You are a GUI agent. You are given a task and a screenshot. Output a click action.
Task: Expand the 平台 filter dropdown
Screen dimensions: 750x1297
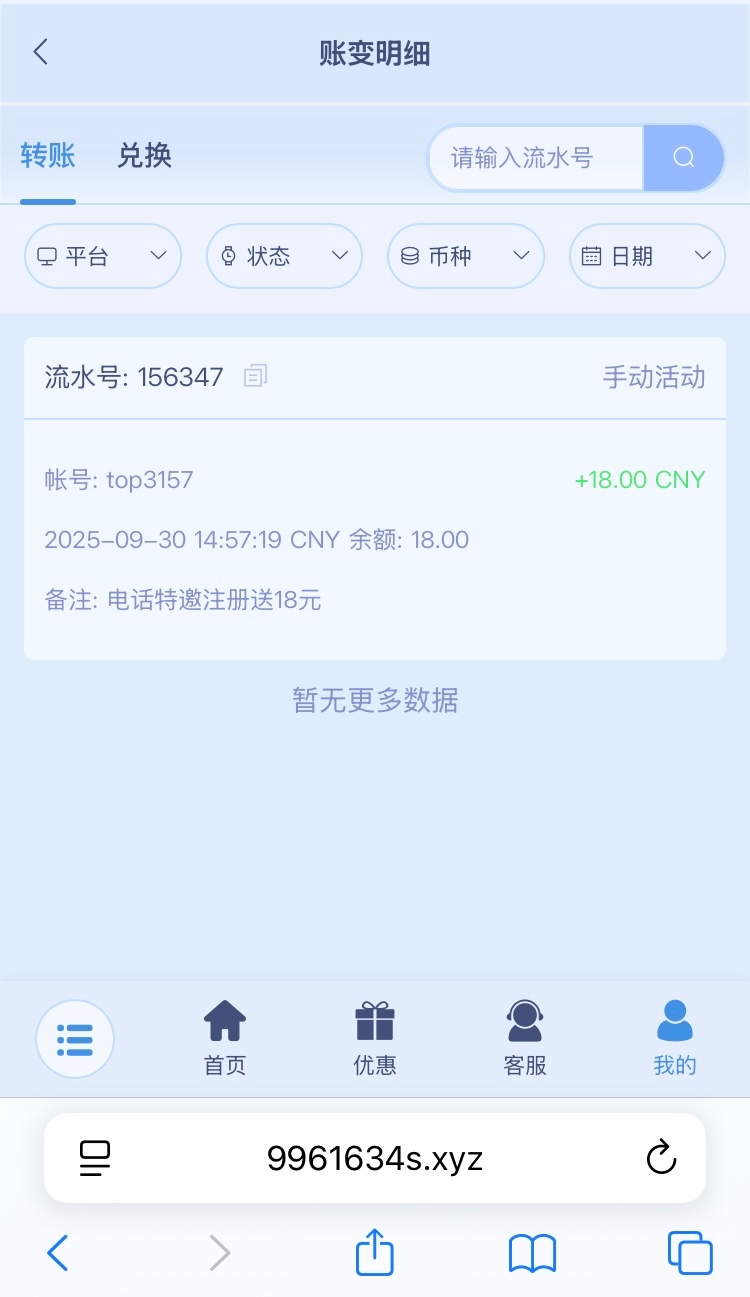pos(102,256)
